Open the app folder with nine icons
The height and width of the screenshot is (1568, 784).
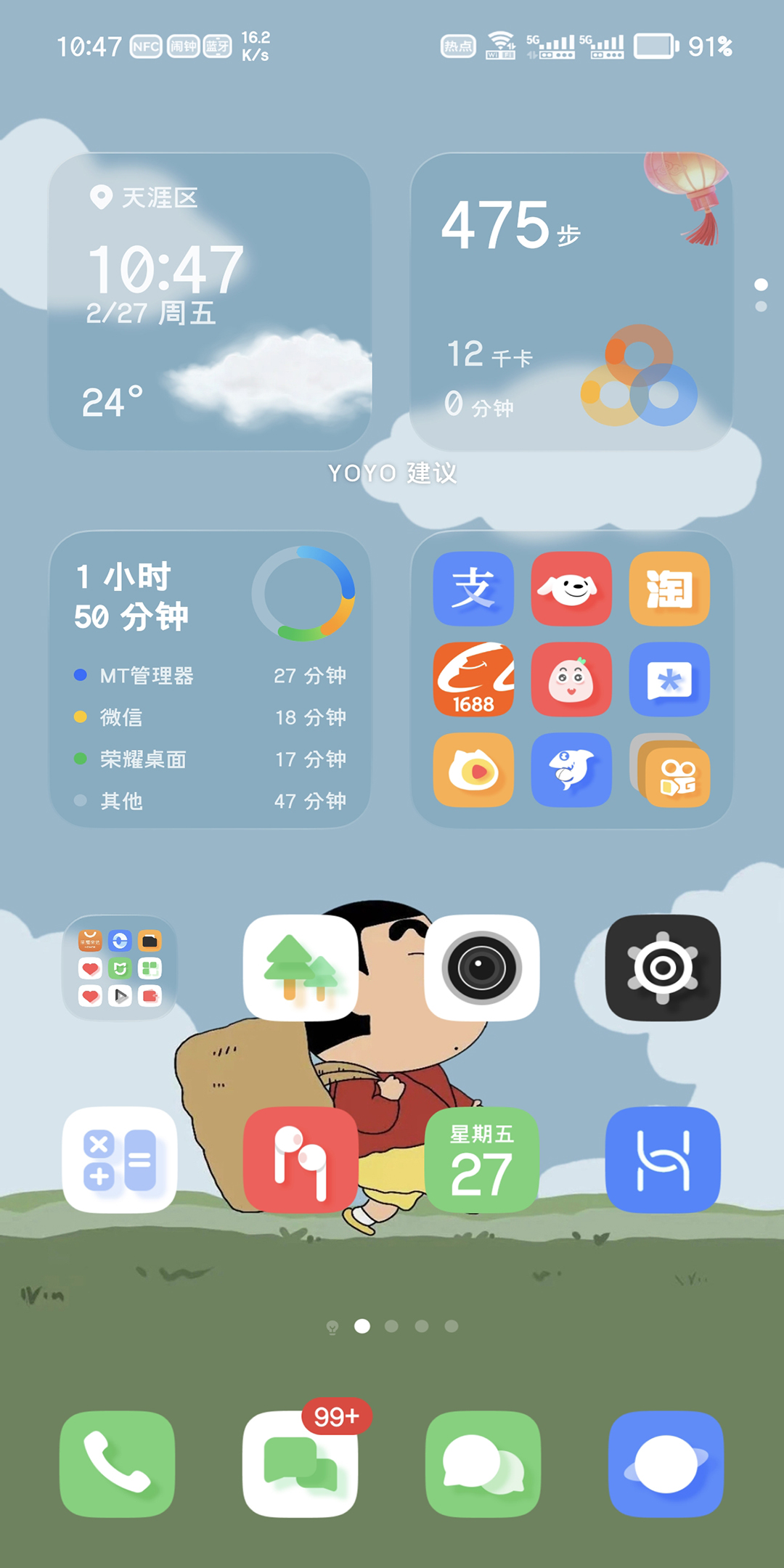[120, 968]
